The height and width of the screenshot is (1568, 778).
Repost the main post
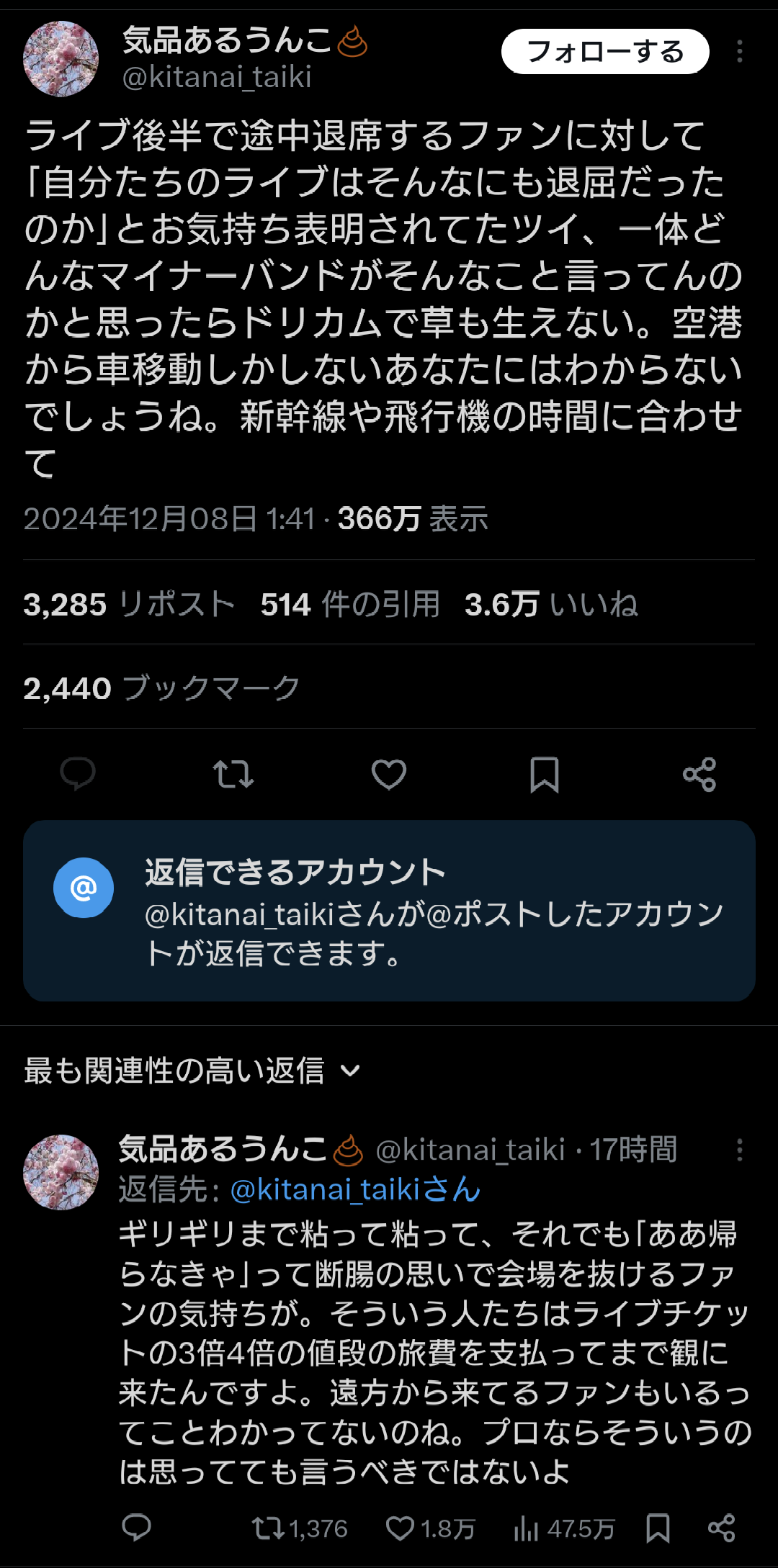click(x=233, y=775)
